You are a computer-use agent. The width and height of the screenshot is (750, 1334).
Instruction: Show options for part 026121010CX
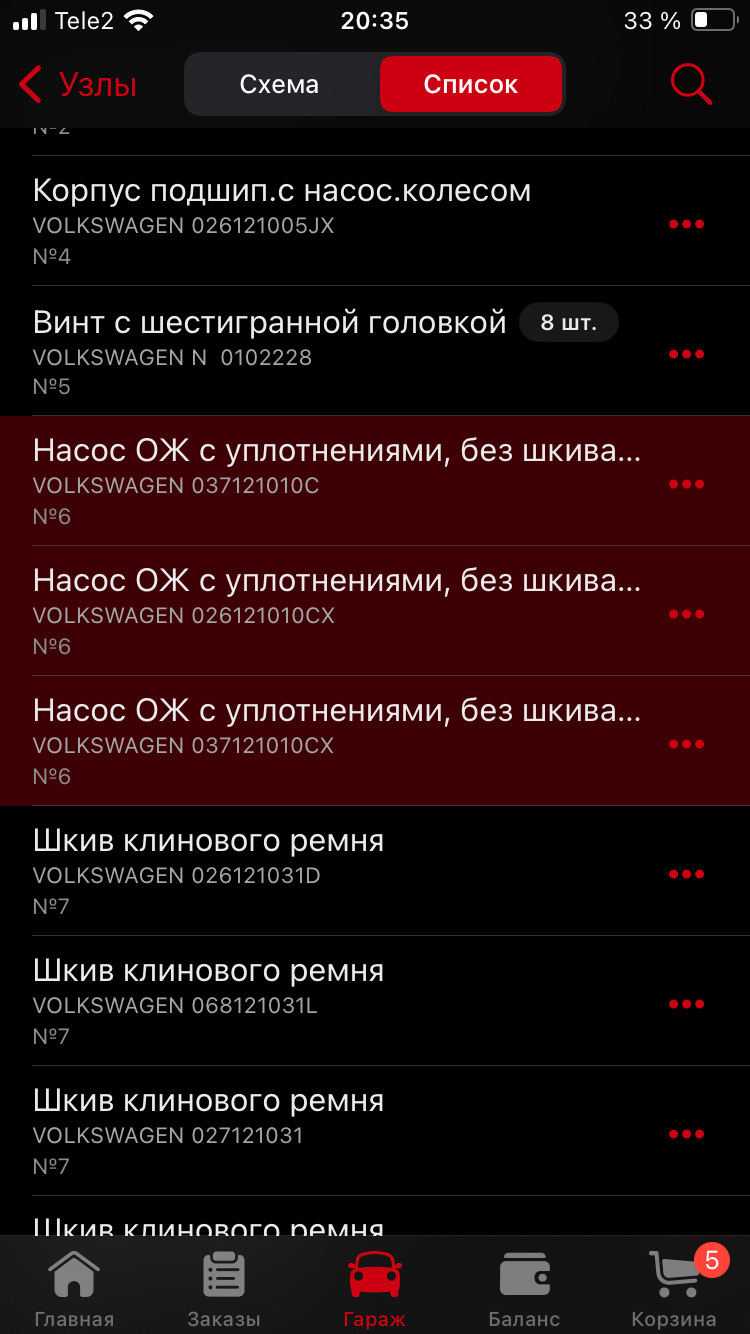686,614
